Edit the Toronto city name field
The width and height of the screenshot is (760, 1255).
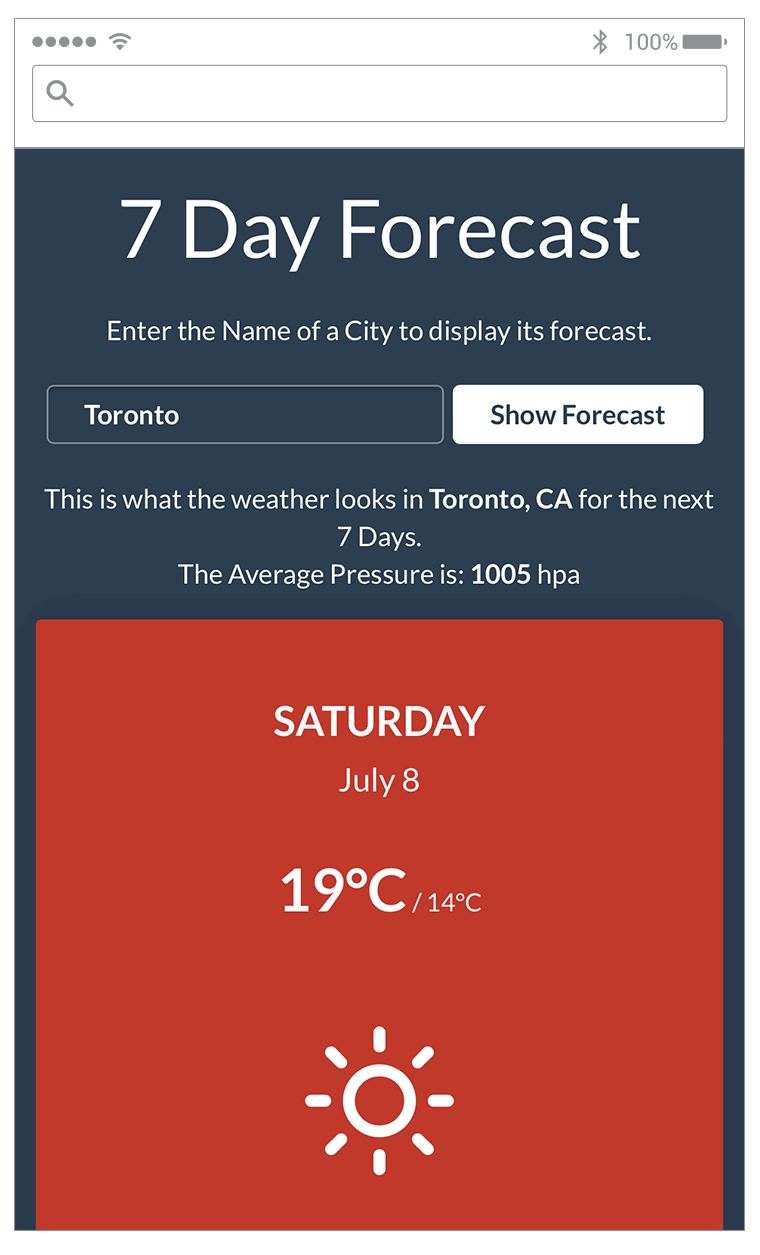point(245,414)
